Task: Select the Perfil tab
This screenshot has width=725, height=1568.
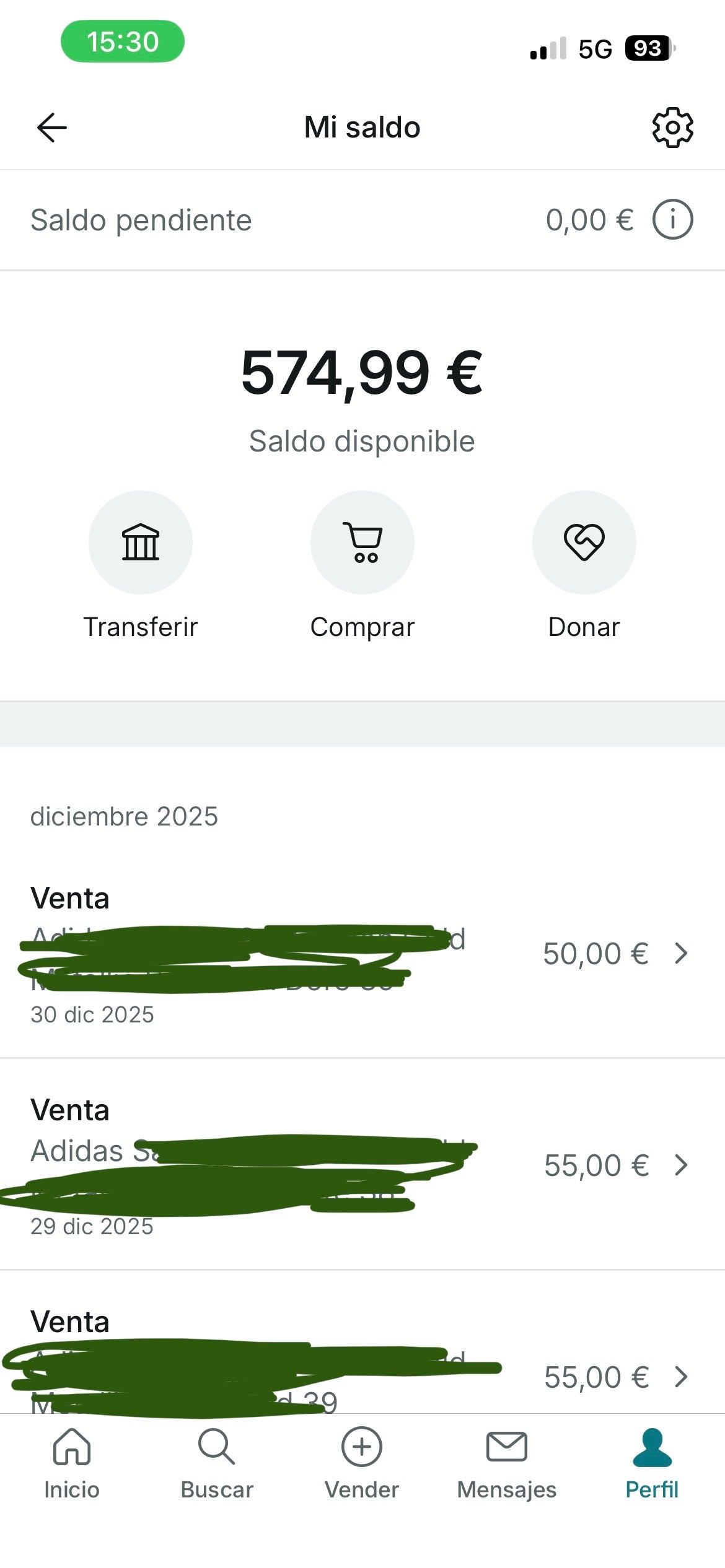Action: (x=652, y=1463)
